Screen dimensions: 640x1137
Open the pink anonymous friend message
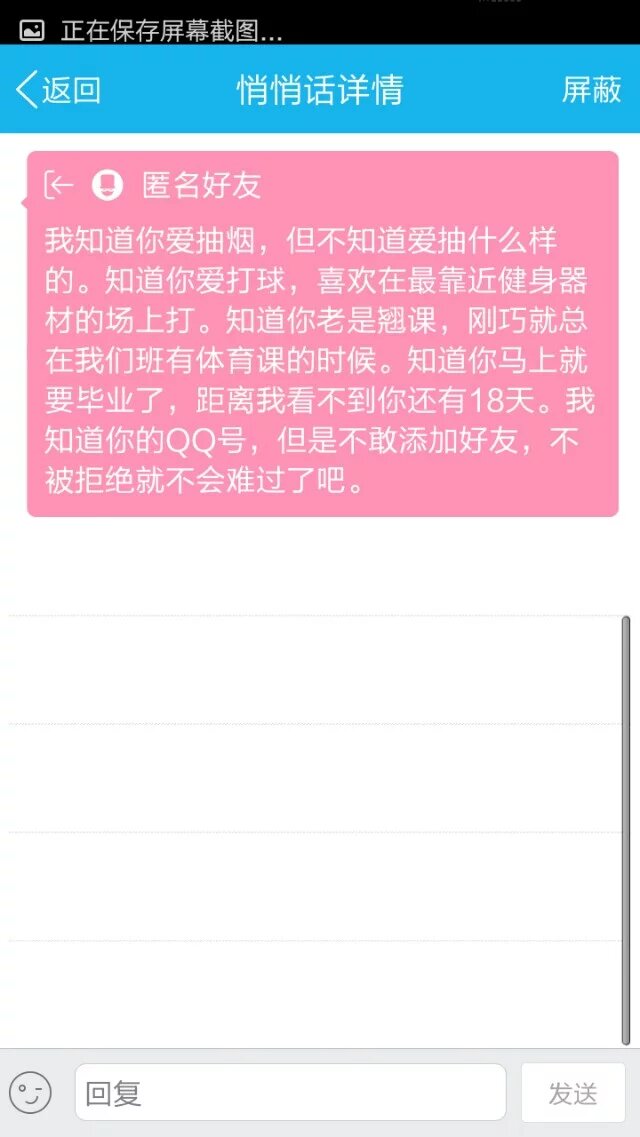(322, 334)
